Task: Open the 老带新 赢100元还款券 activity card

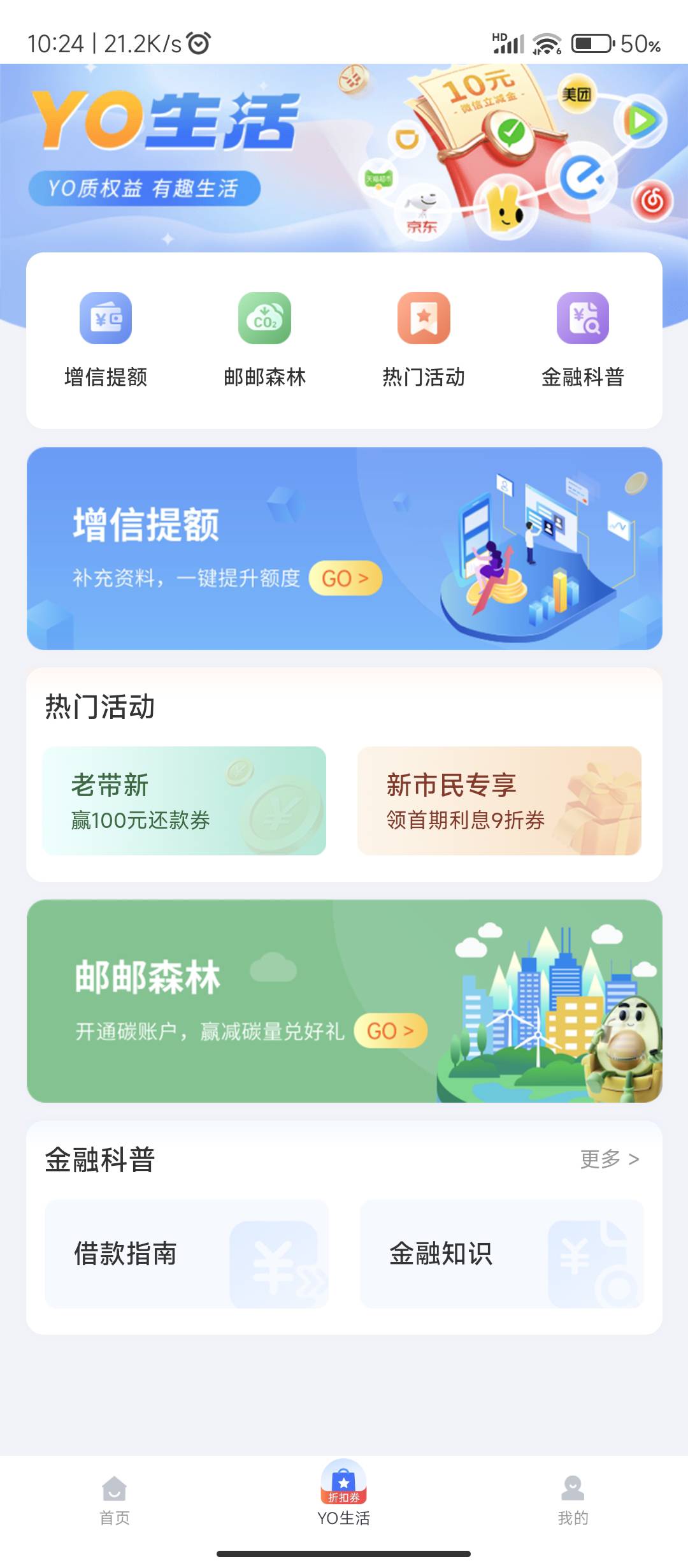Action: click(x=184, y=801)
